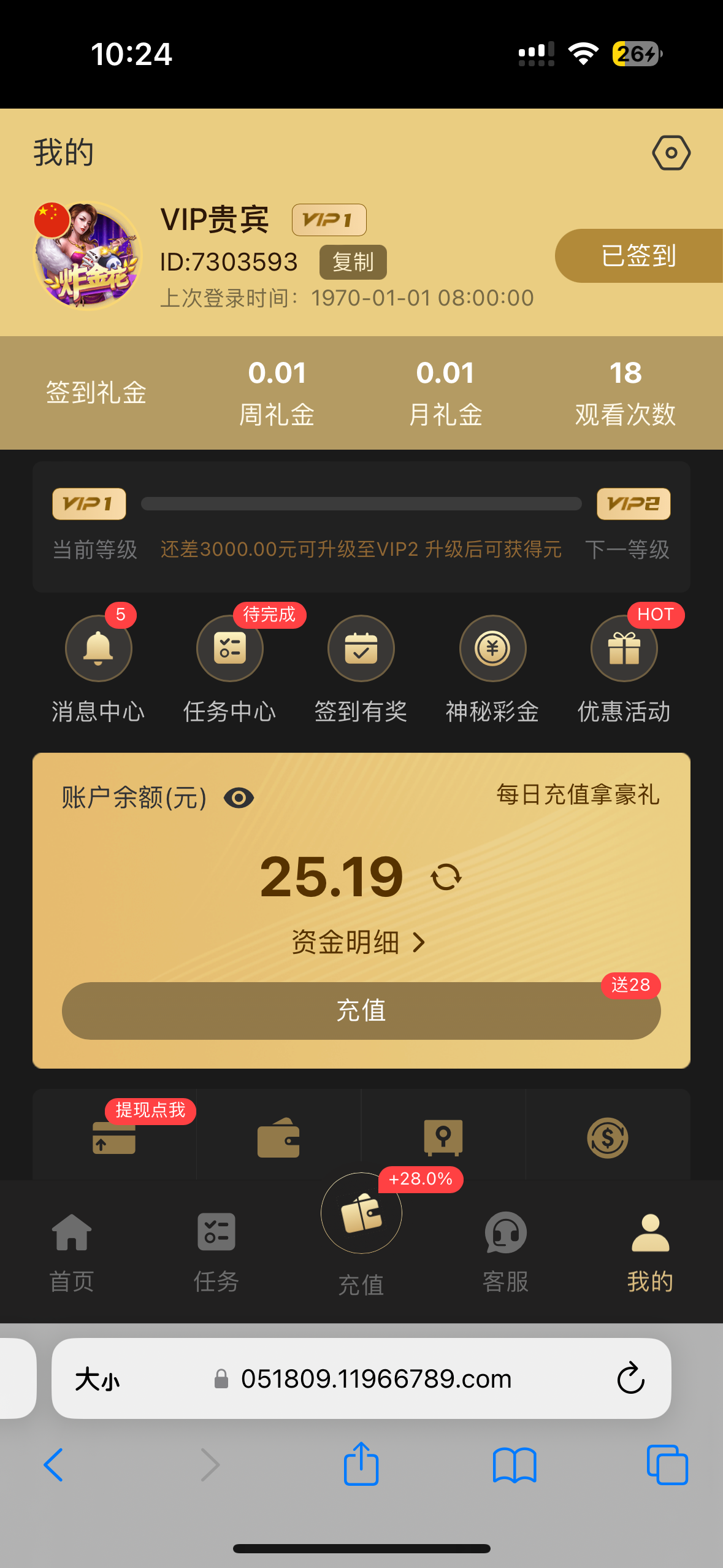
Task: Tap 每日充值拿豪礼 daily recharge offer
Action: (x=578, y=795)
